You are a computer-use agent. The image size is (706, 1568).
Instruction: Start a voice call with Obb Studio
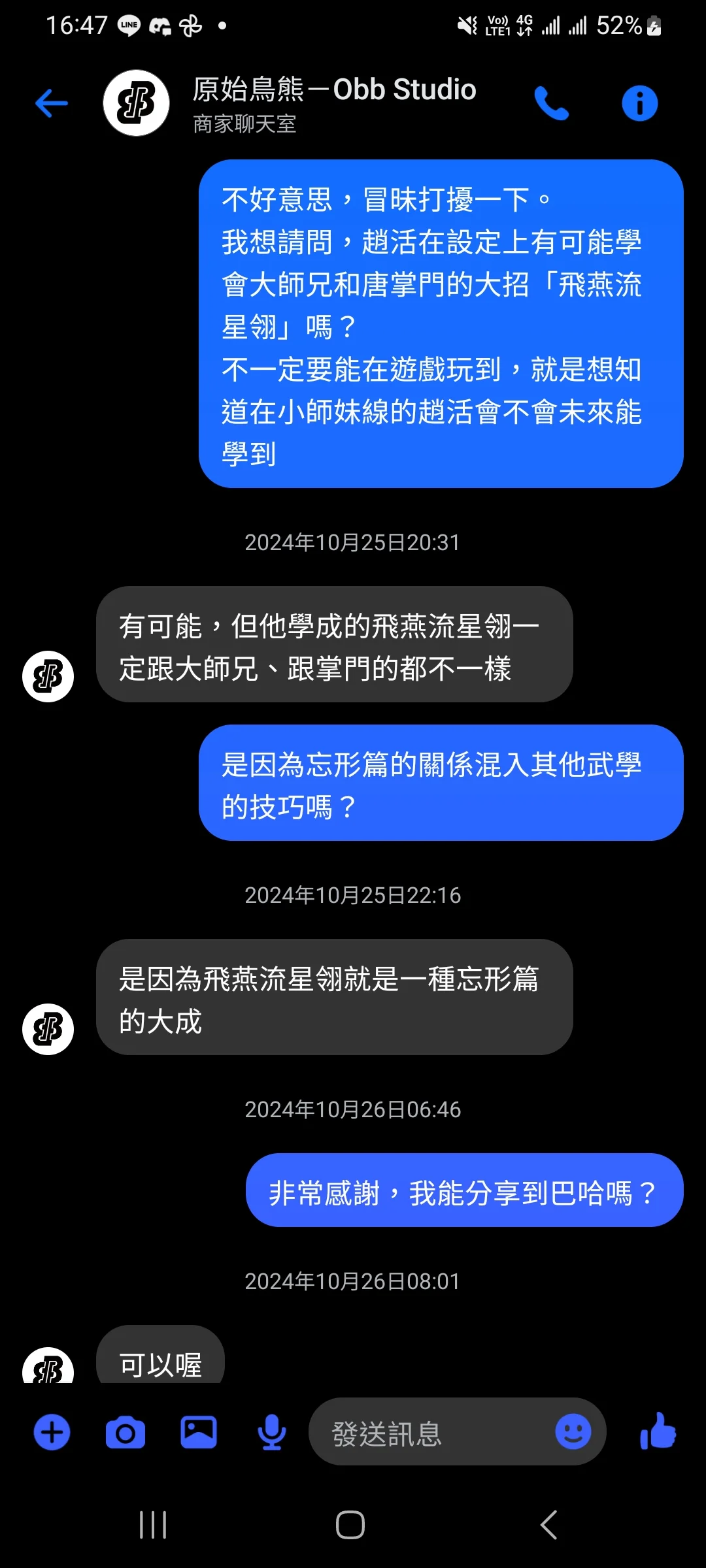pyautogui.click(x=552, y=103)
